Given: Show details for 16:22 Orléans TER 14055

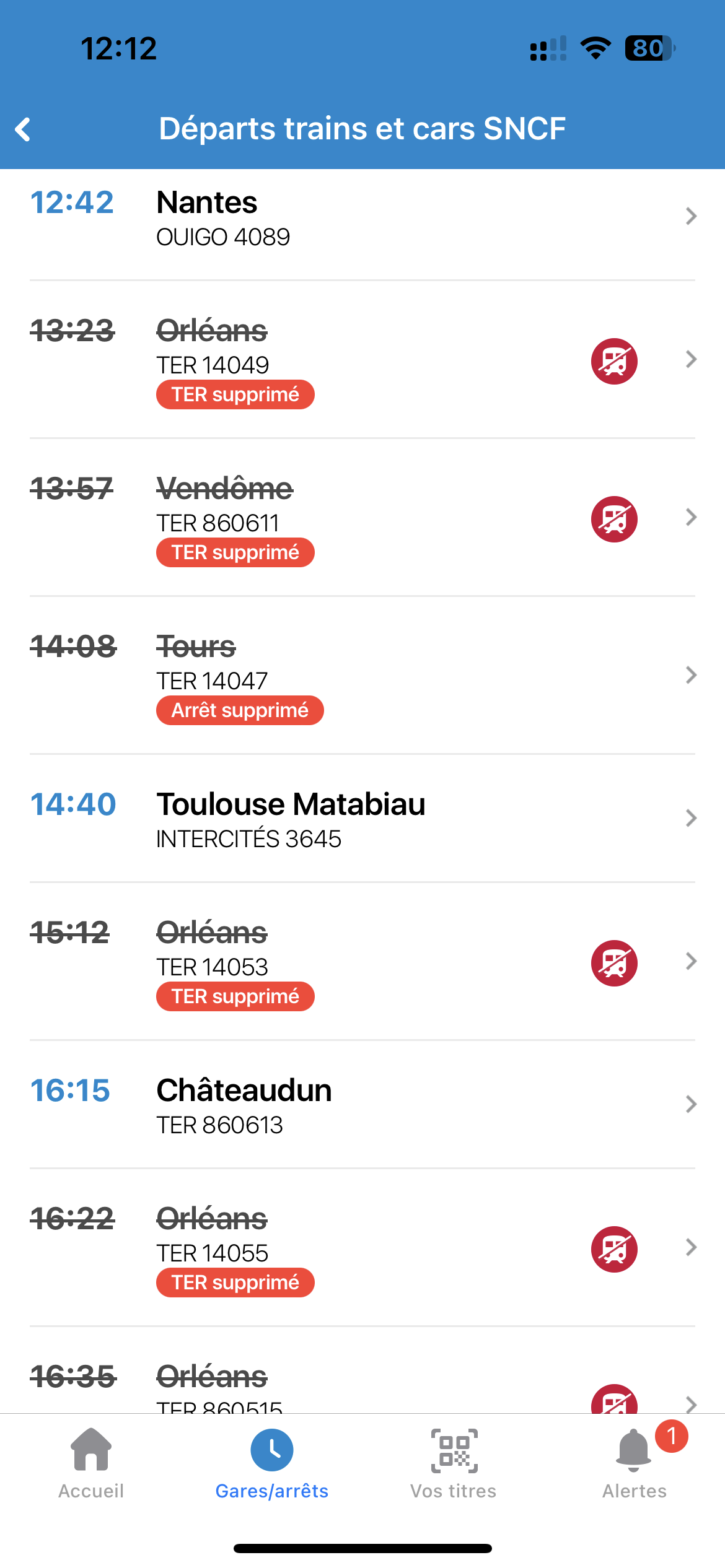Looking at the screenshot, I should coord(362,1248).
